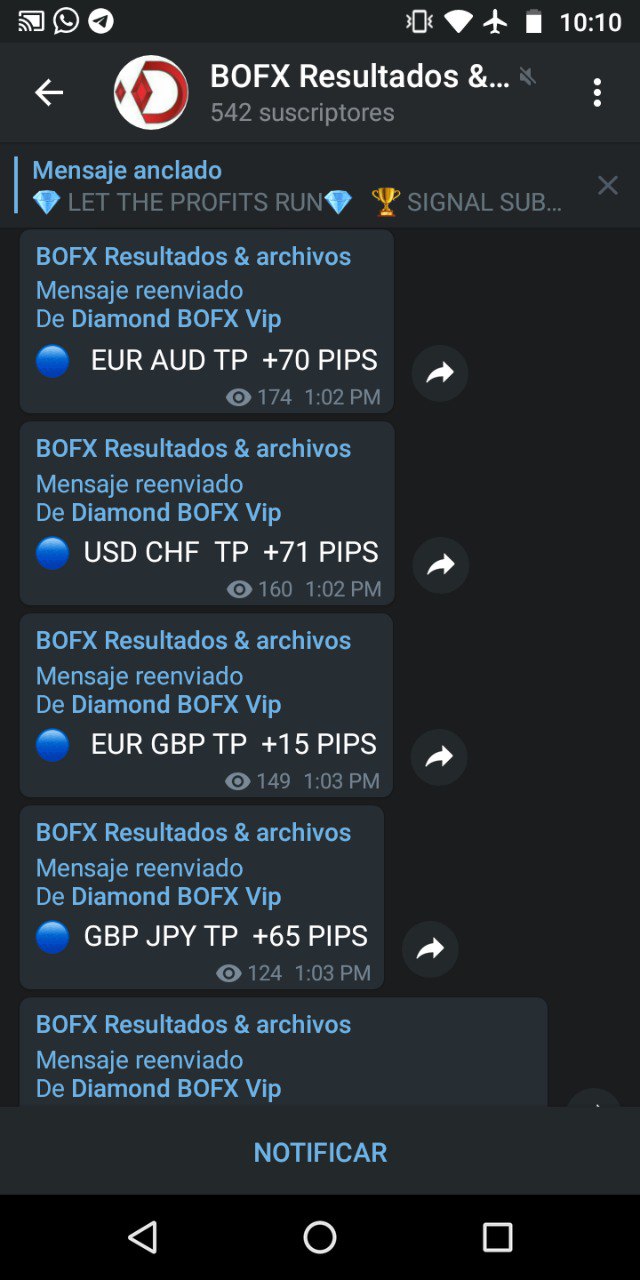640x1280 pixels.
Task: Share the GBP JPY TP +65 PIPS message
Action: (x=430, y=949)
